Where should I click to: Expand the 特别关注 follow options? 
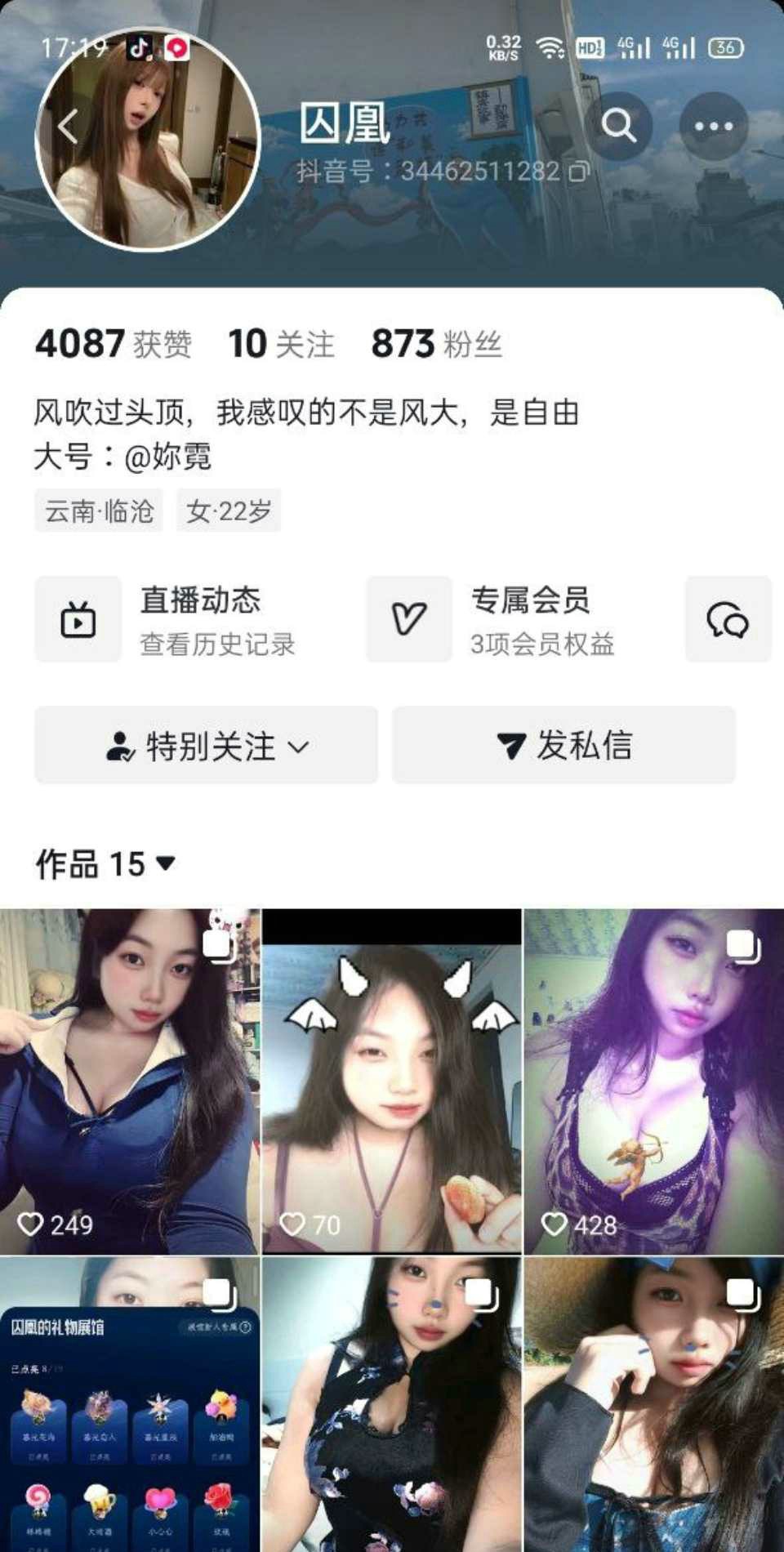(207, 746)
